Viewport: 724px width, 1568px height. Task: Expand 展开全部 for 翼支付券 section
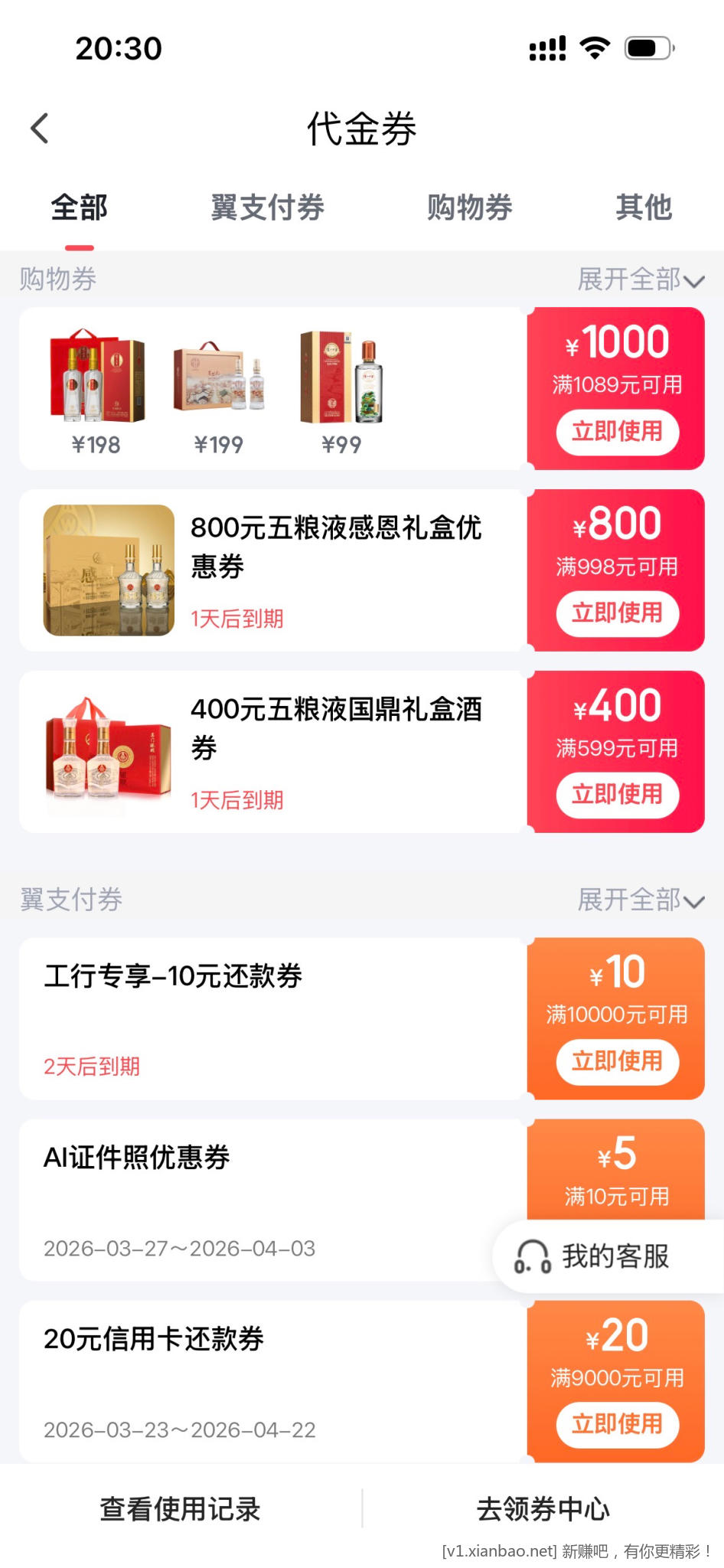pos(630,901)
